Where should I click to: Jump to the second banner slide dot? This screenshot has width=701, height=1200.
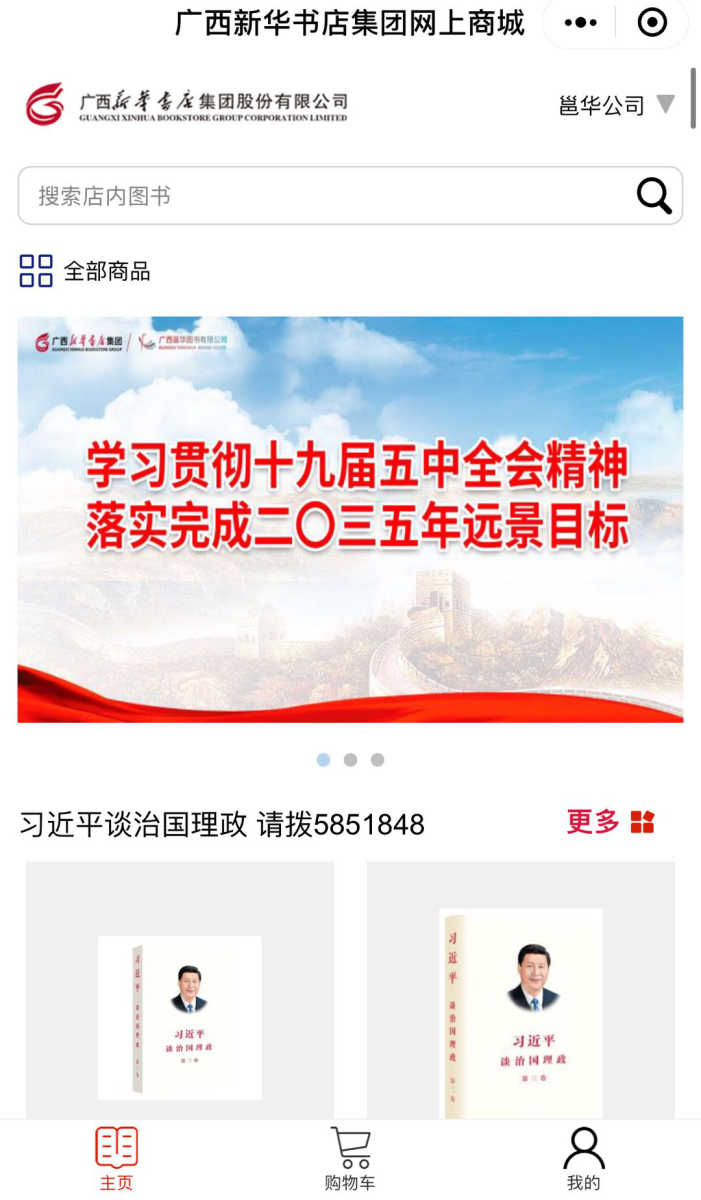[x=350, y=760]
